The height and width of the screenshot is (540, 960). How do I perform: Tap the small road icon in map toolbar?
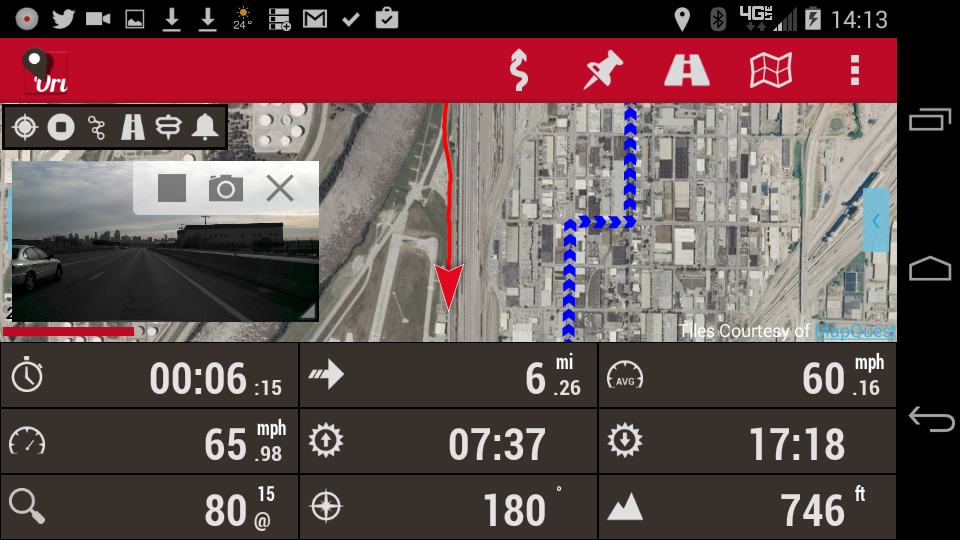coord(133,127)
